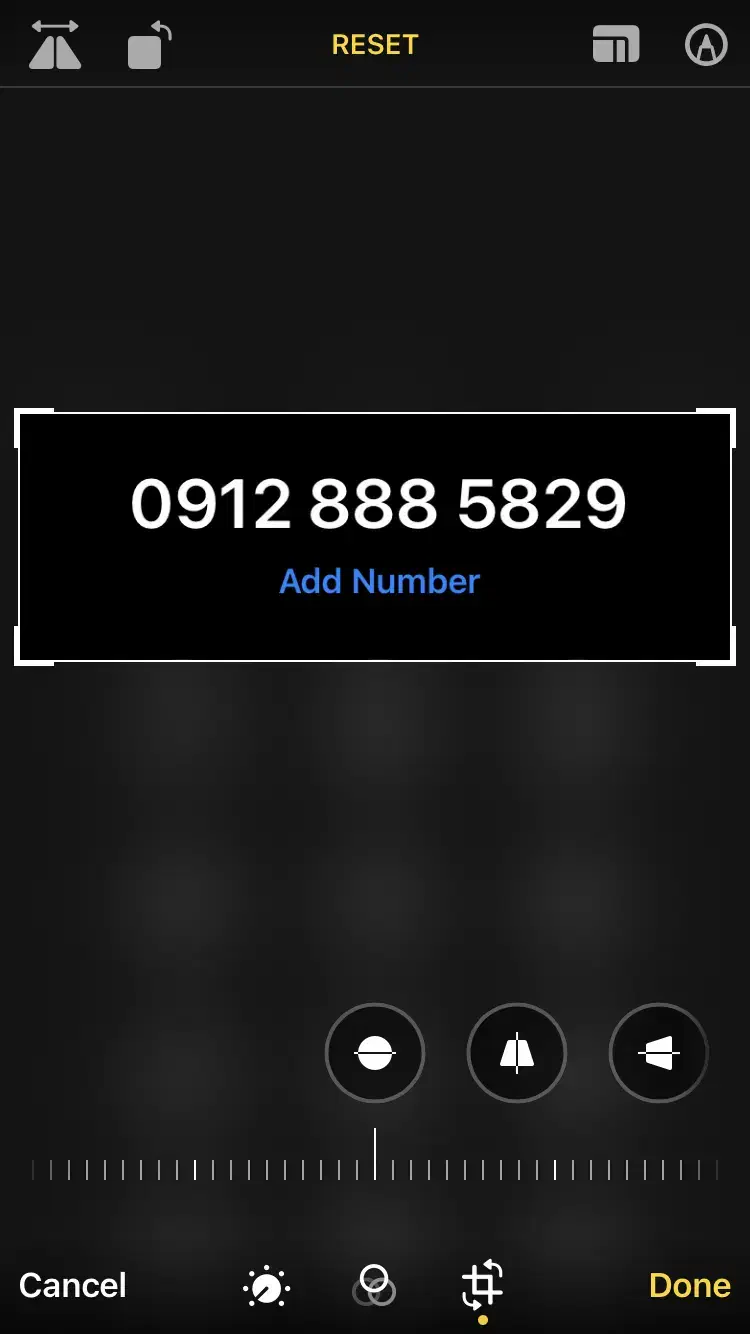Screen dimensions: 750x1334
Task: Select the crop and rotate tab
Action: point(482,1286)
